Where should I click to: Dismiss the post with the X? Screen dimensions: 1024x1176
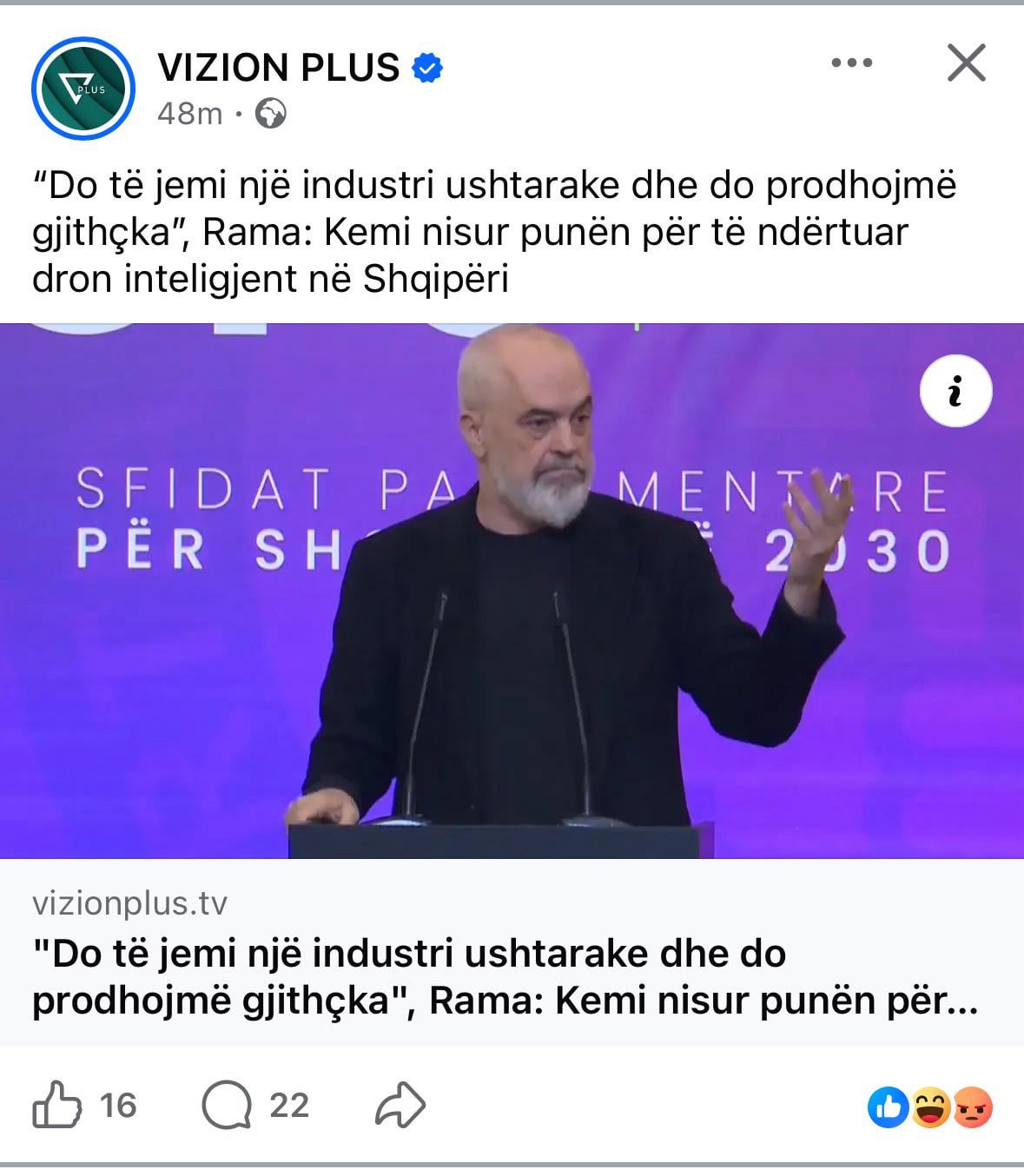[966, 63]
